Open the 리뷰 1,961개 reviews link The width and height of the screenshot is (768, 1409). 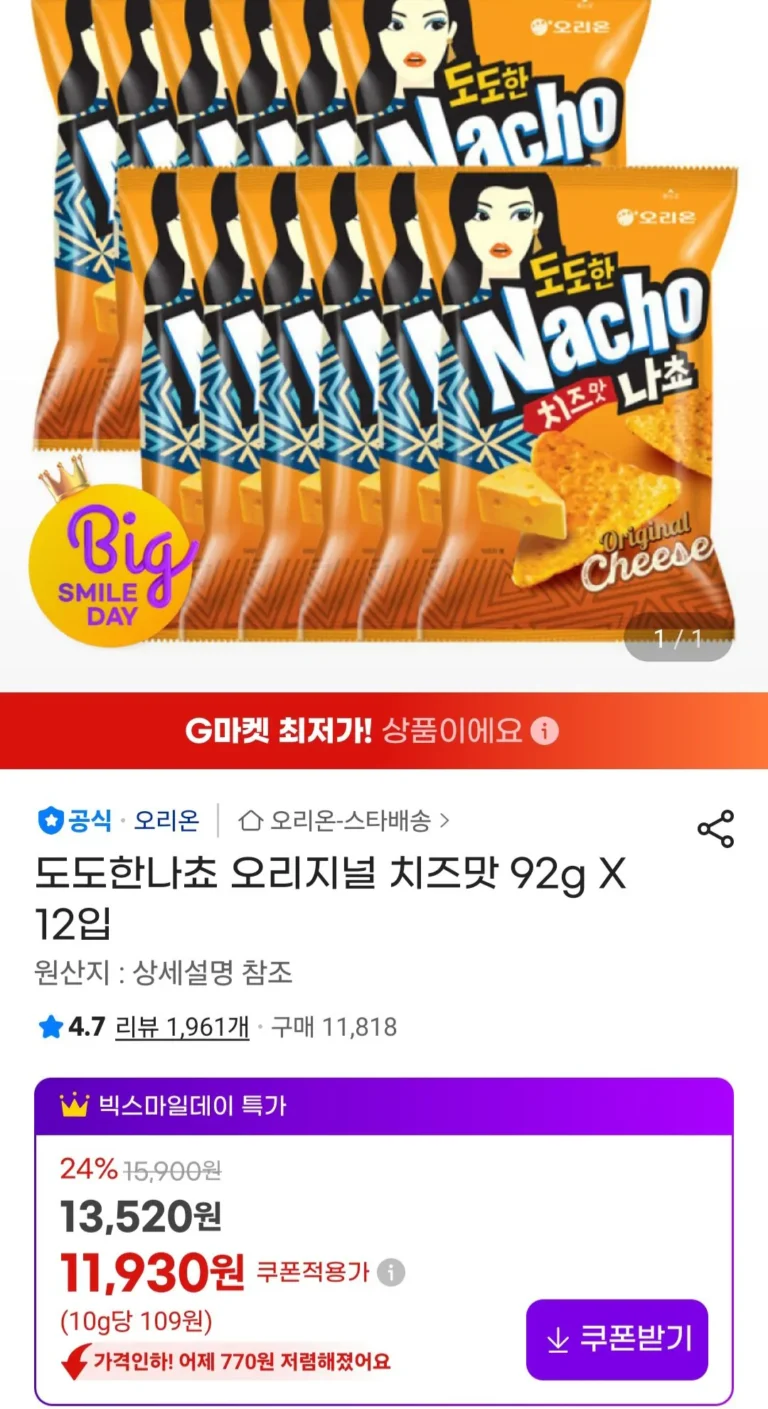pos(182,1026)
